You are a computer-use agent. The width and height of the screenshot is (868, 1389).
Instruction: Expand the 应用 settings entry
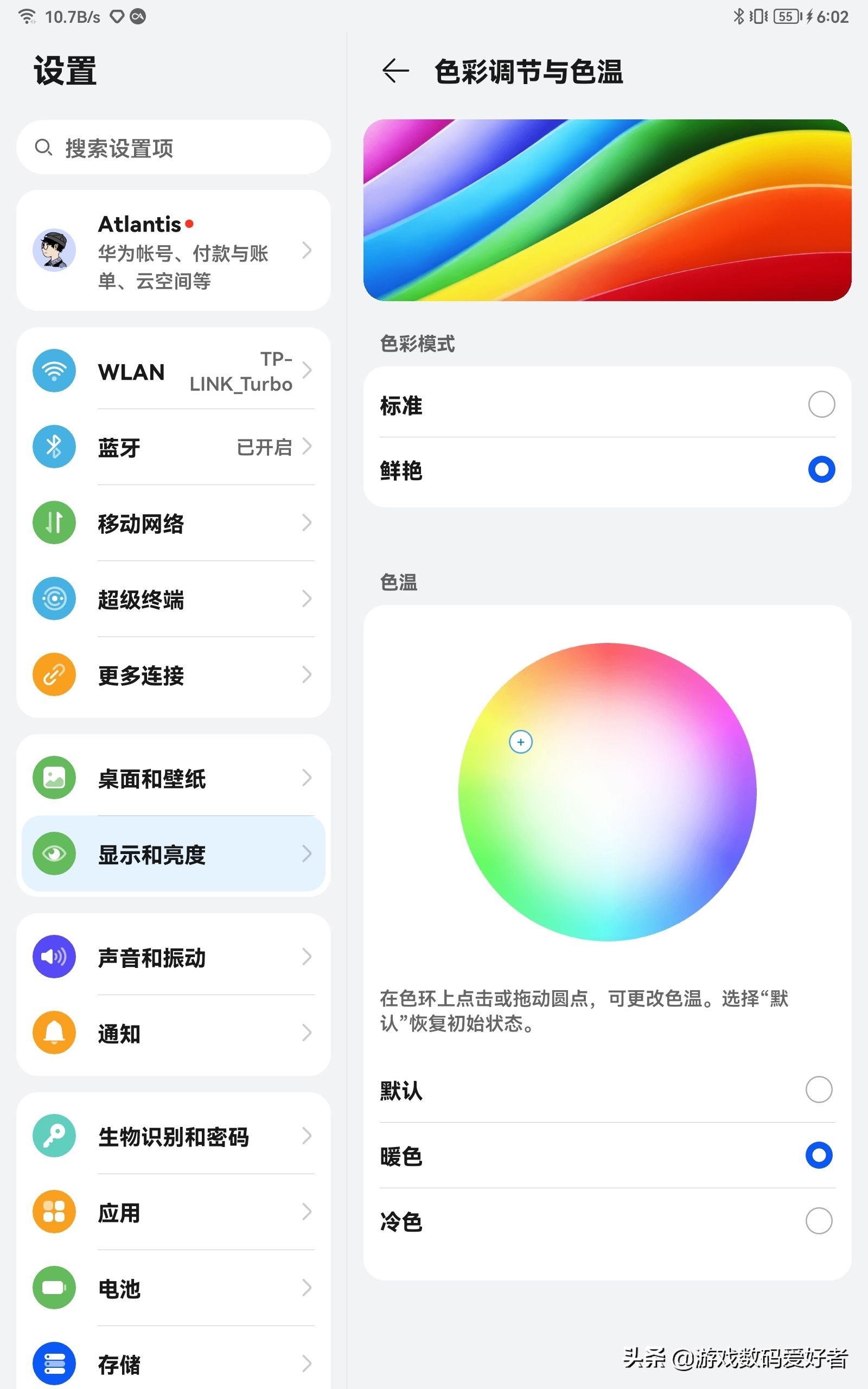click(x=172, y=1213)
